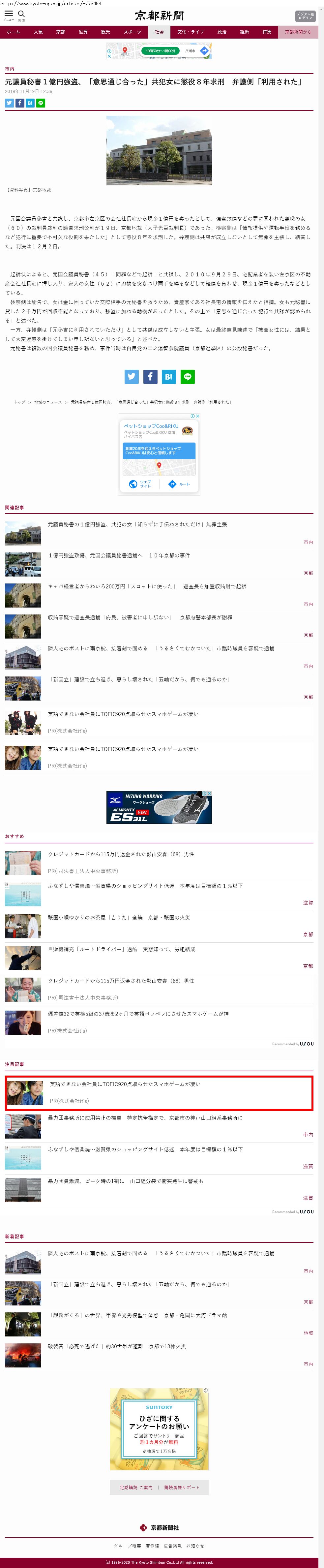
Task: Open article 1億円強盗致傷、元国会議員秘書逮捕へ
Action: click(119, 555)
